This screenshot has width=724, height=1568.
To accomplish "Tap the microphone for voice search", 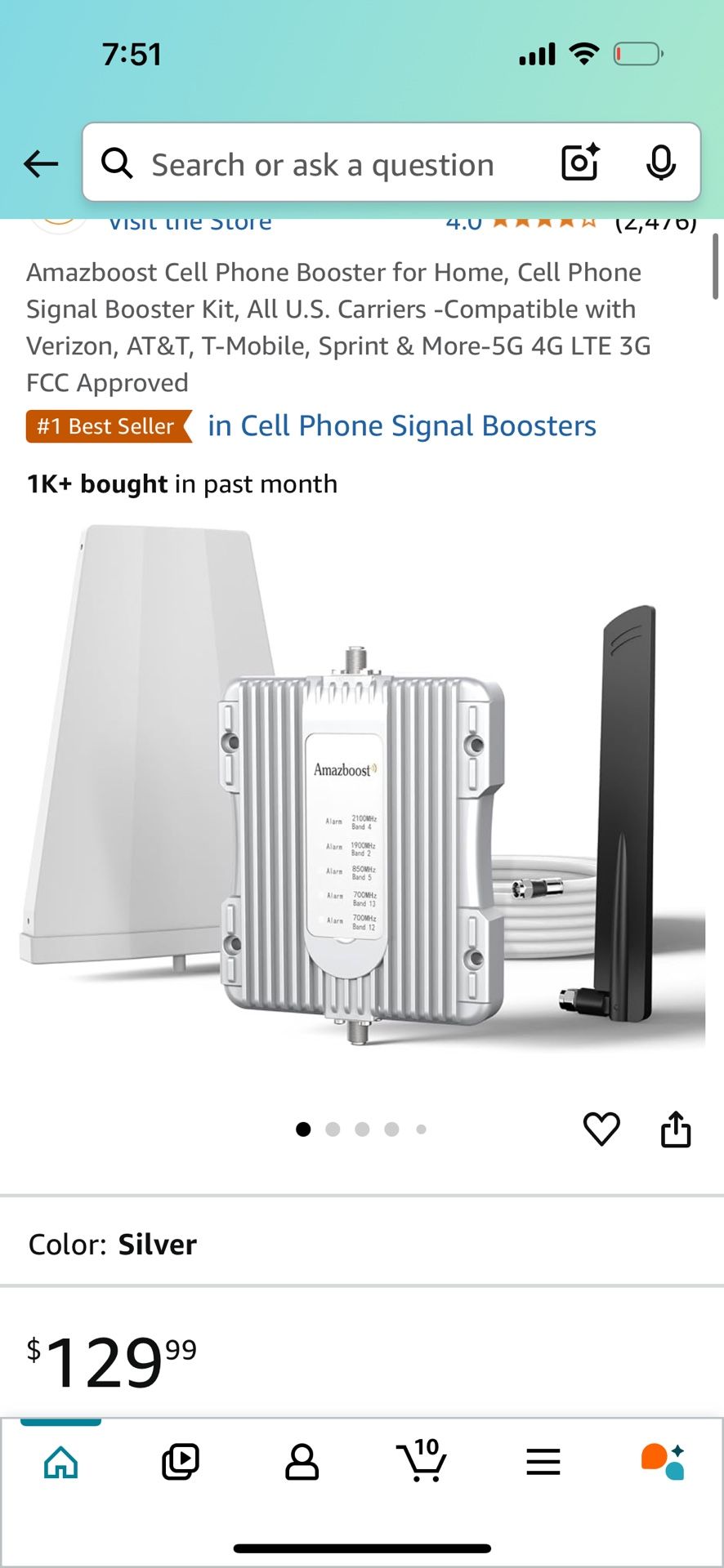I will [x=662, y=163].
